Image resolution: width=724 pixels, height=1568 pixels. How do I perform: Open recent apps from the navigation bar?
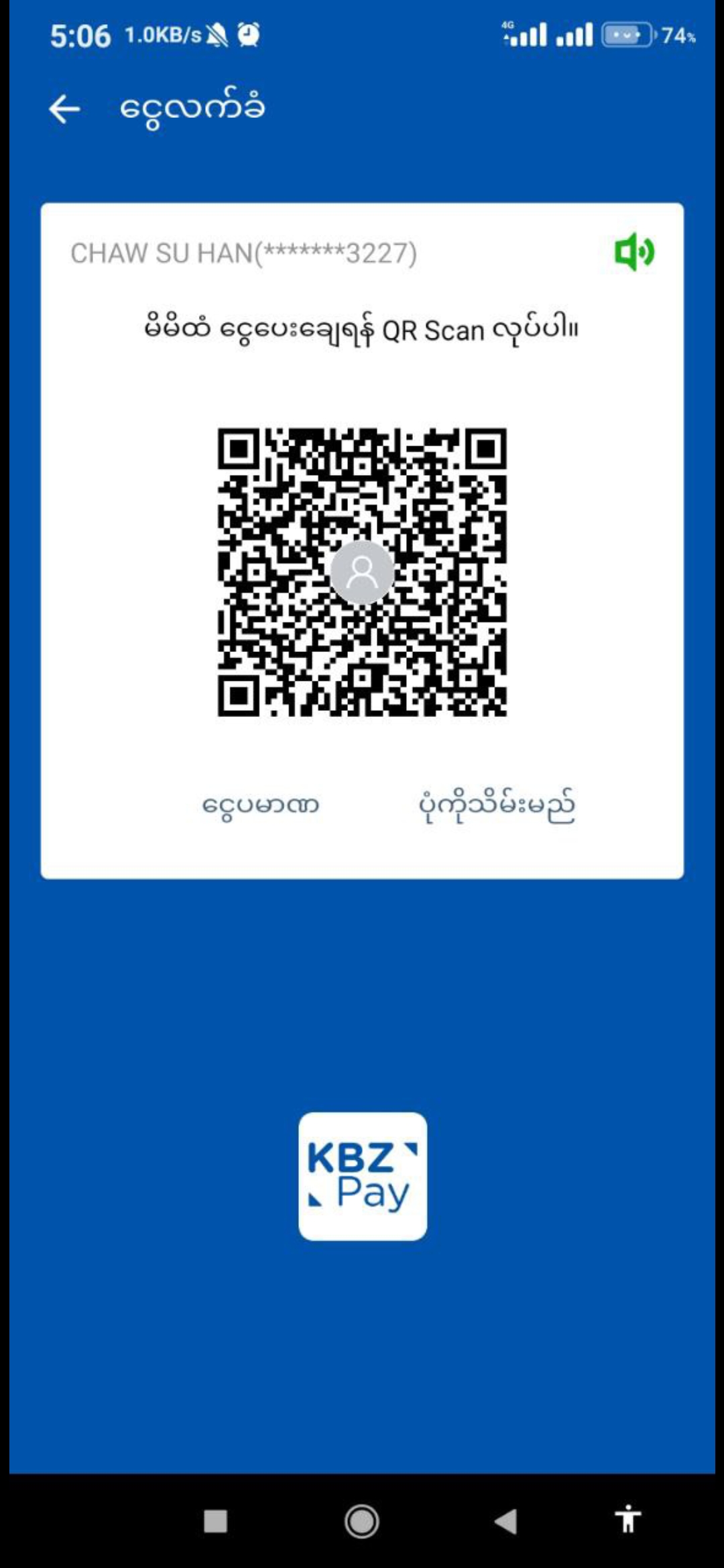[215, 1520]
